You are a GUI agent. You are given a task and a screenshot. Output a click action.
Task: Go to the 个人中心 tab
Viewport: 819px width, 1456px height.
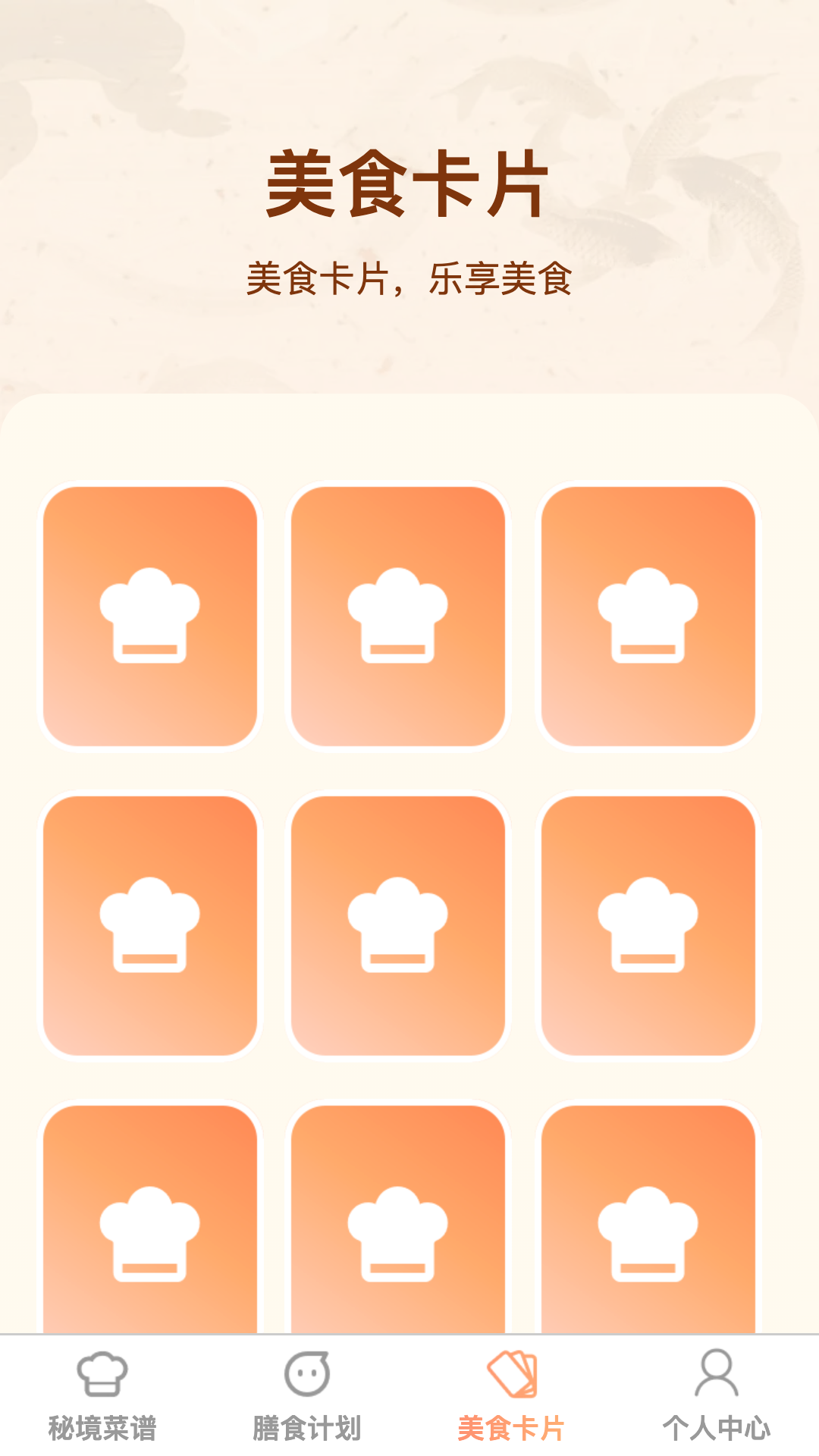717,1395
